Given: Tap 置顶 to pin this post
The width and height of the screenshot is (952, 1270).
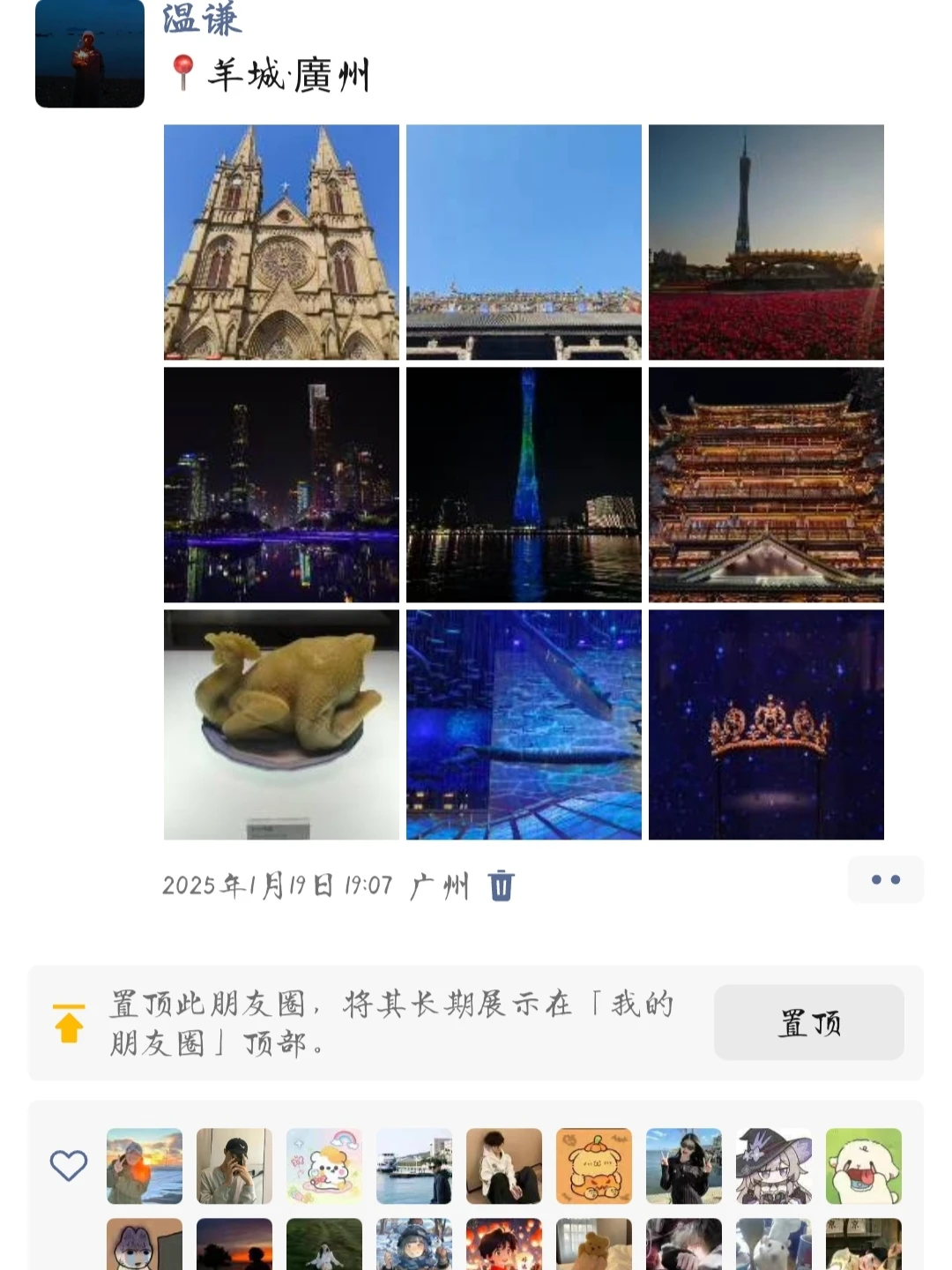Looking at the screenshot, I should [x=808, y=1023].
